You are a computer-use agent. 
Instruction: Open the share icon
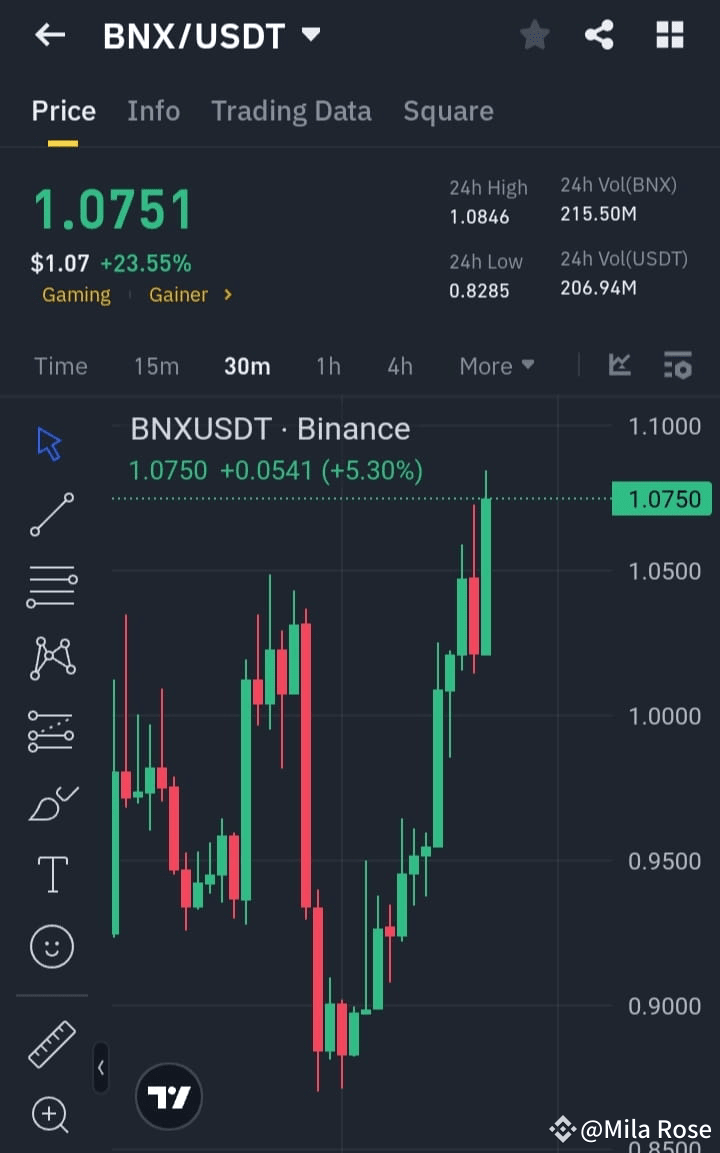[x=600, y=35]
